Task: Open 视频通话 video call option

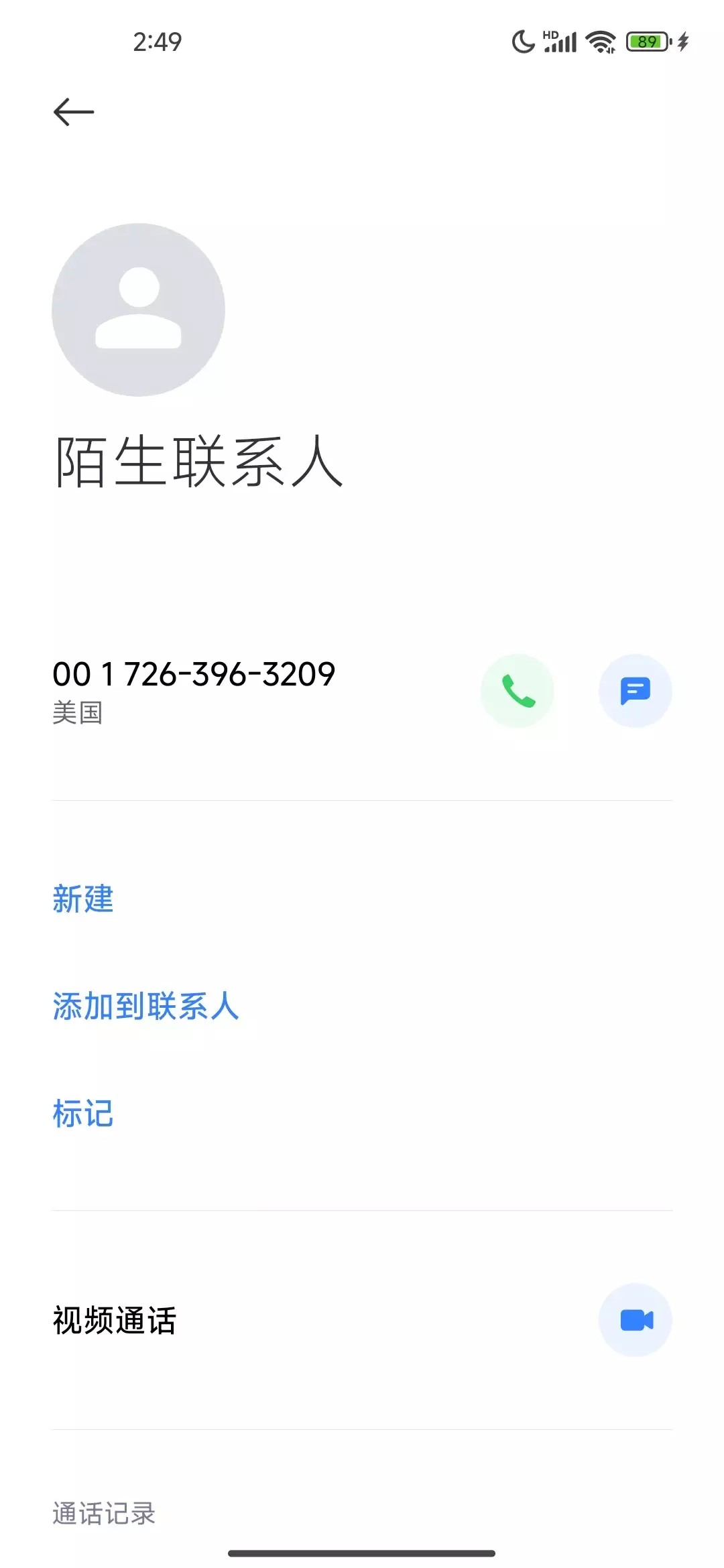Action: 115,1319
